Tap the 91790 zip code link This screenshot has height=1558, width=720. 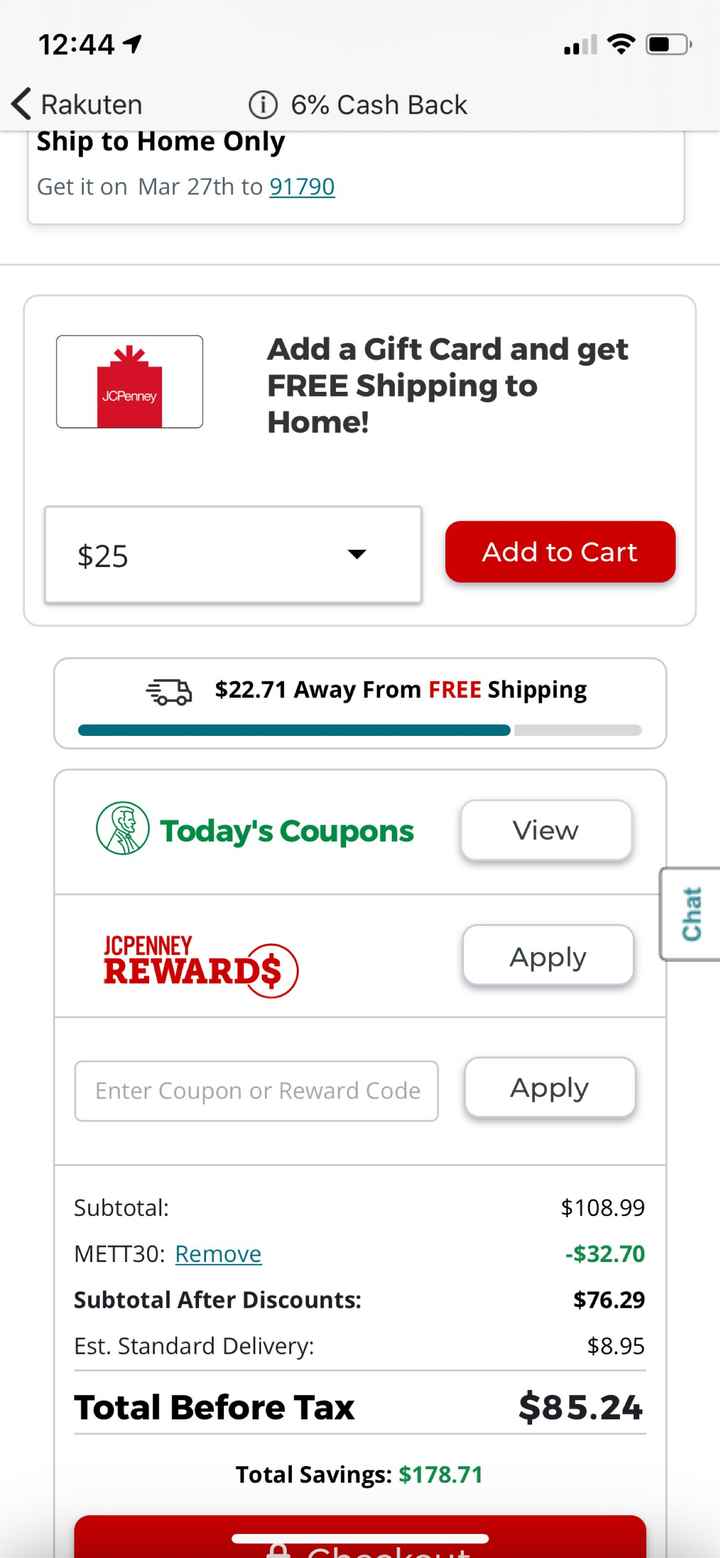click(302, 187)
